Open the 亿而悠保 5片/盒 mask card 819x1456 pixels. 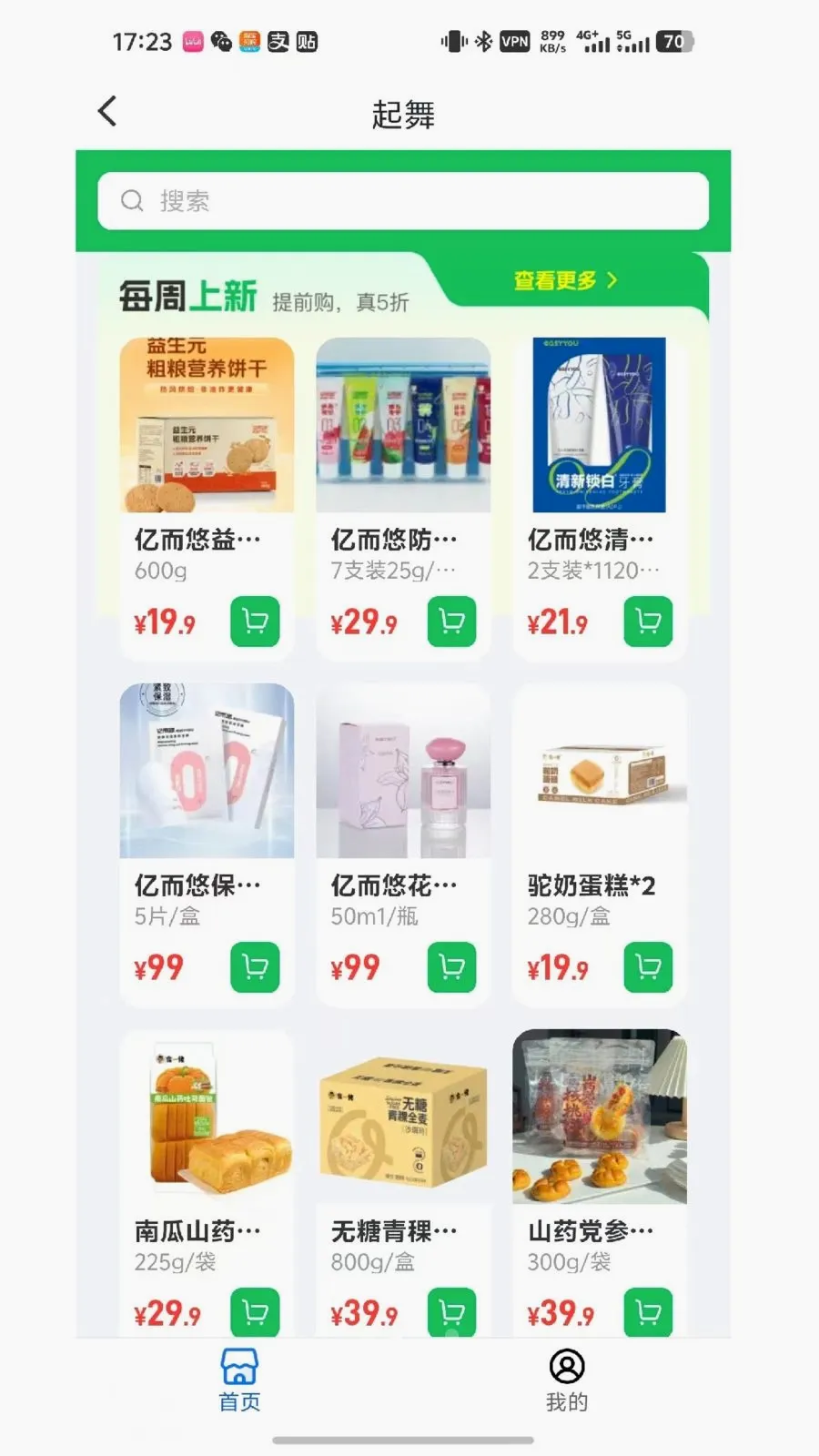click(x=207, y=844)
